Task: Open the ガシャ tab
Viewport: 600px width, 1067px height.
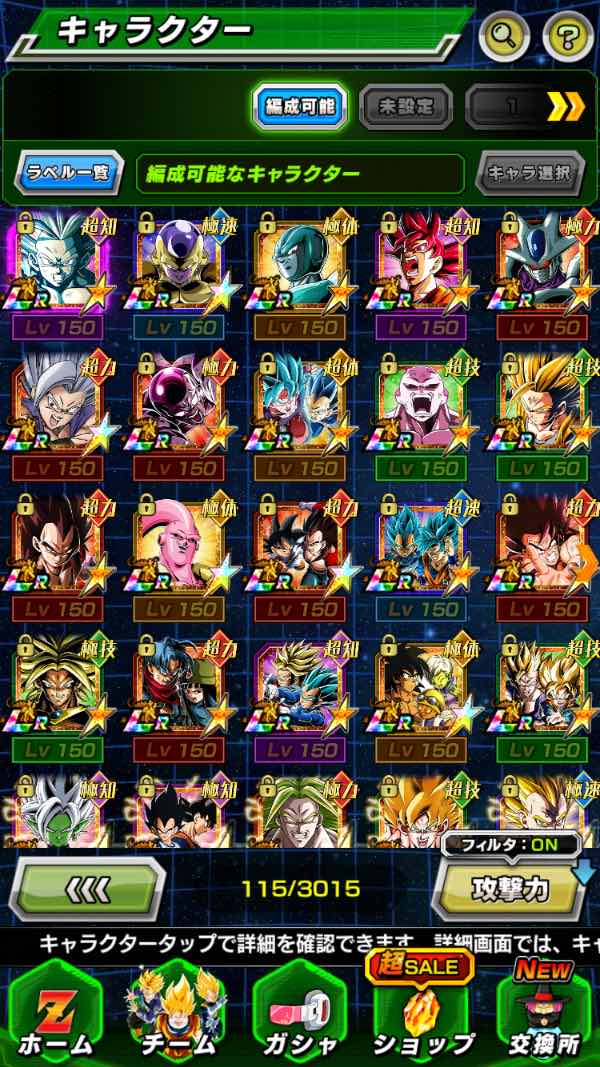Action: 298,1012
